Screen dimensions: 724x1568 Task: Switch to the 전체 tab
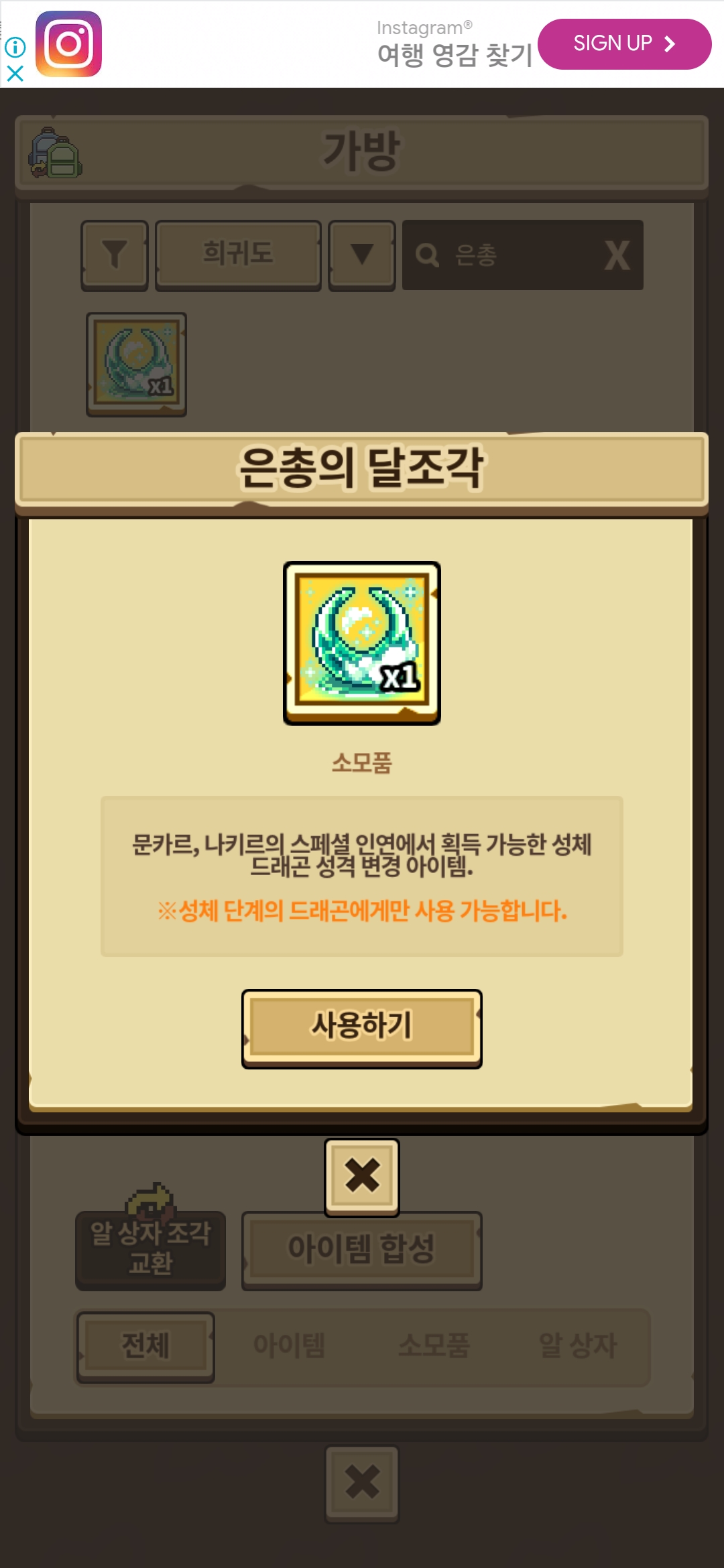tap(145, 1346)
